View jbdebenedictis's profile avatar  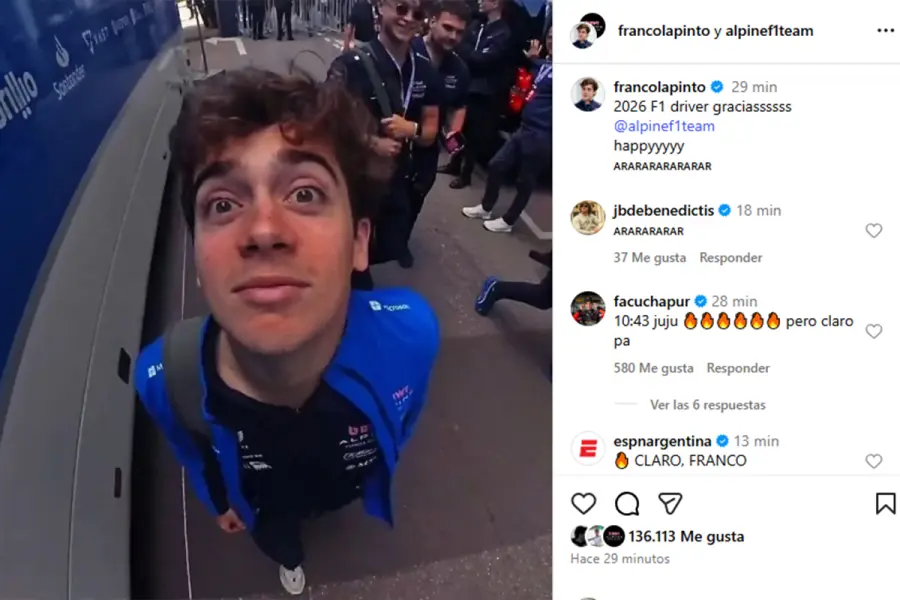588,217
